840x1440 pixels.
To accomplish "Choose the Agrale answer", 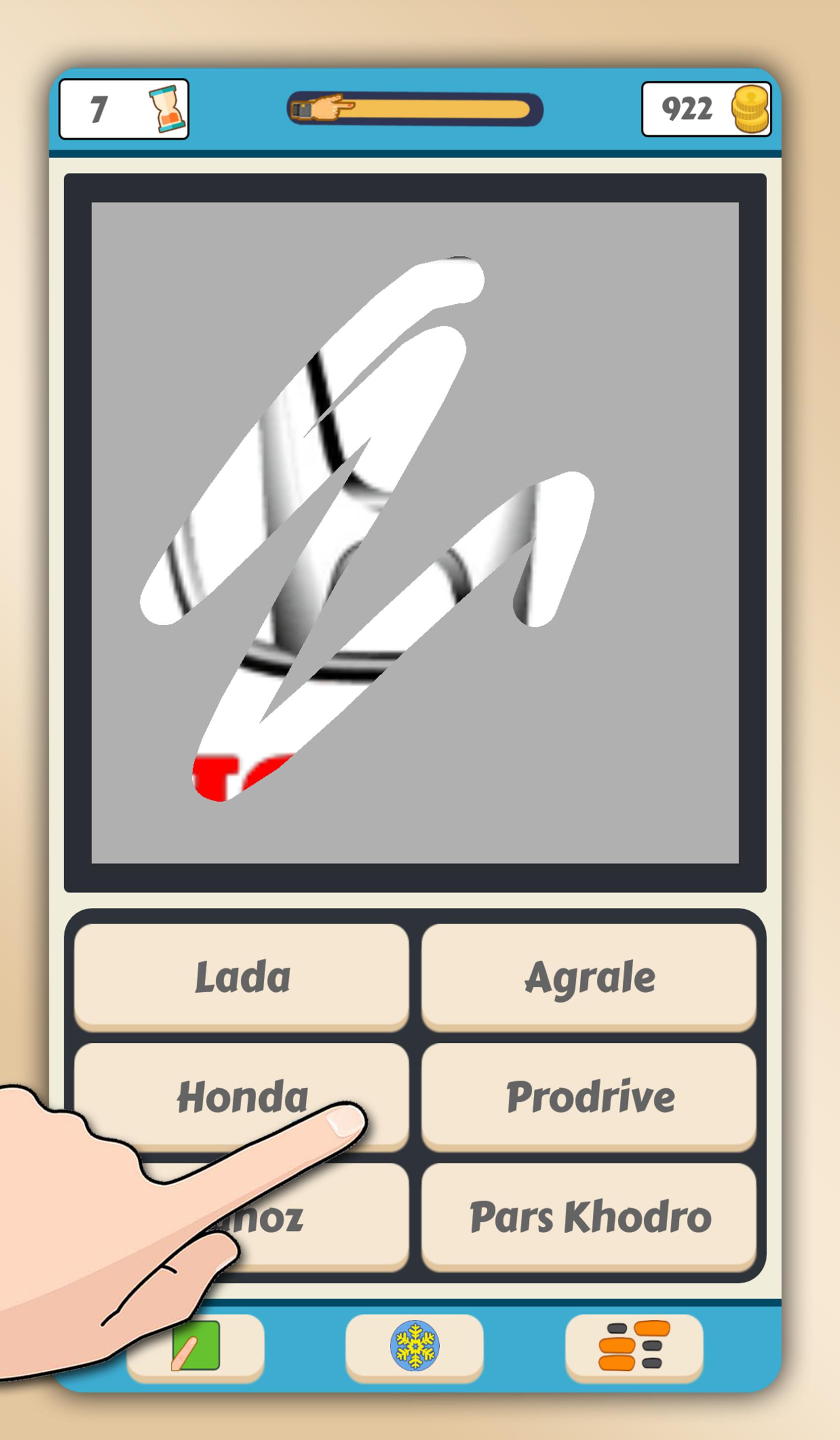I will click(x=589, y=976).
